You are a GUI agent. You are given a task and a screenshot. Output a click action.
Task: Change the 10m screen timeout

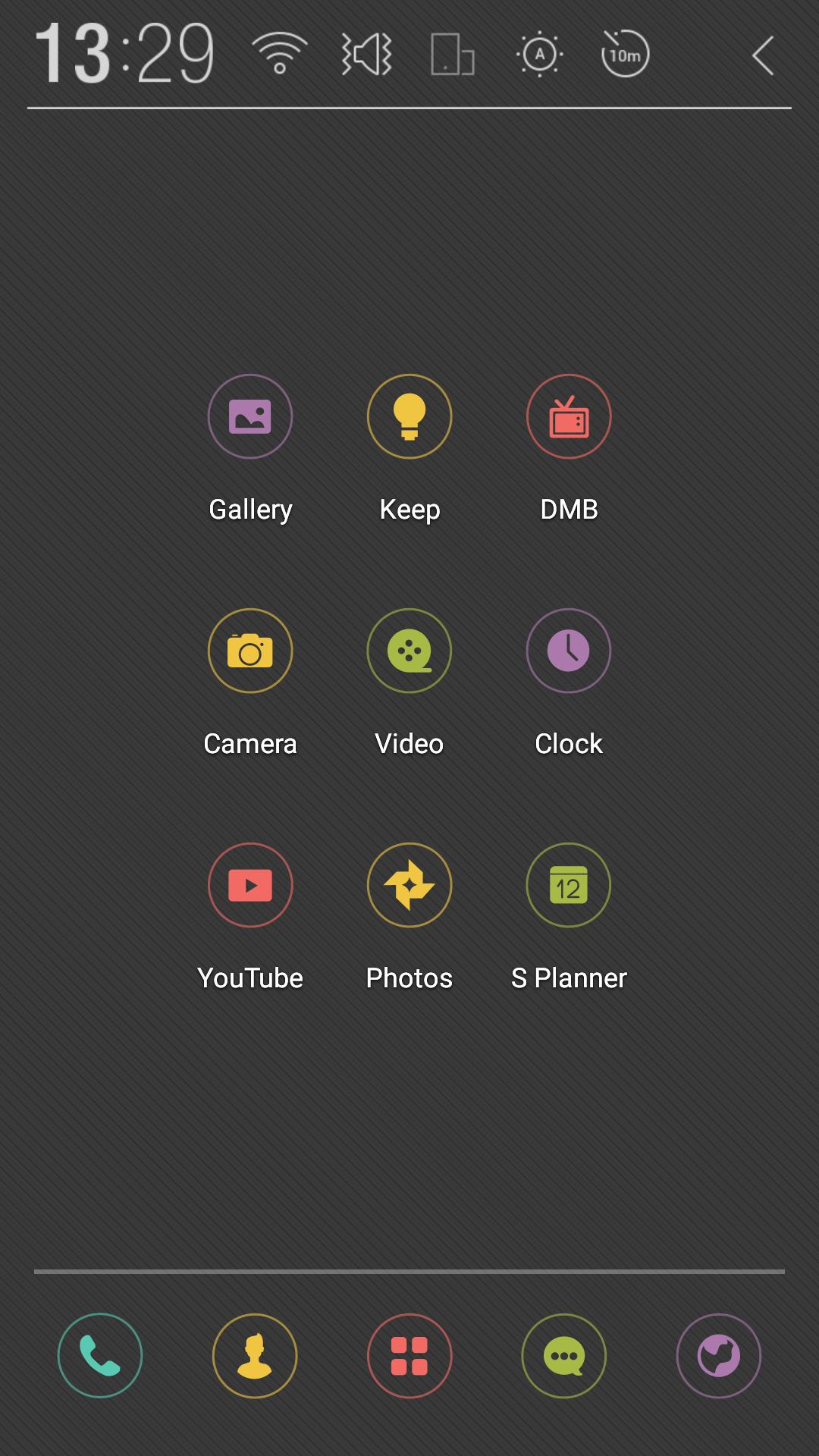[625, 55]
